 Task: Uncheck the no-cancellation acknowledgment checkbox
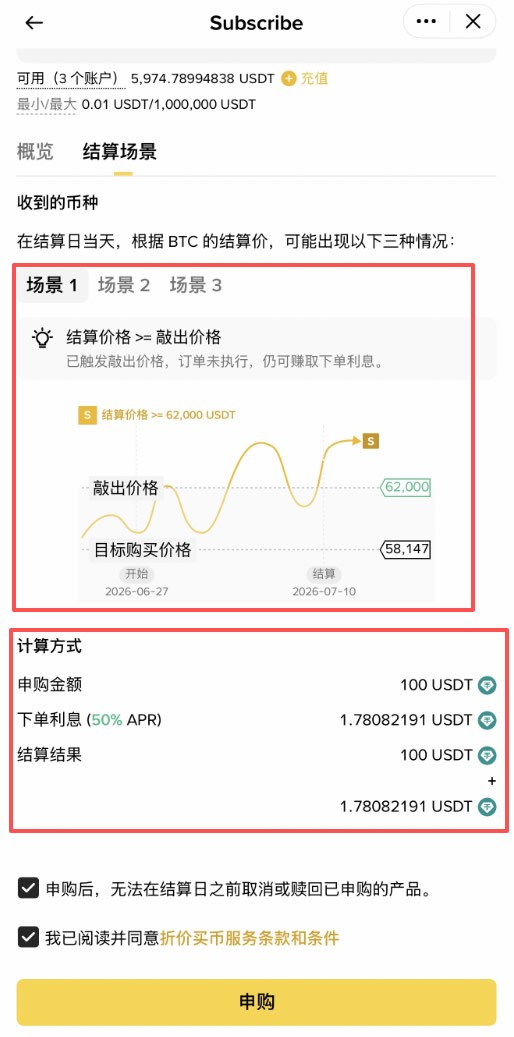tap(28, 888)
